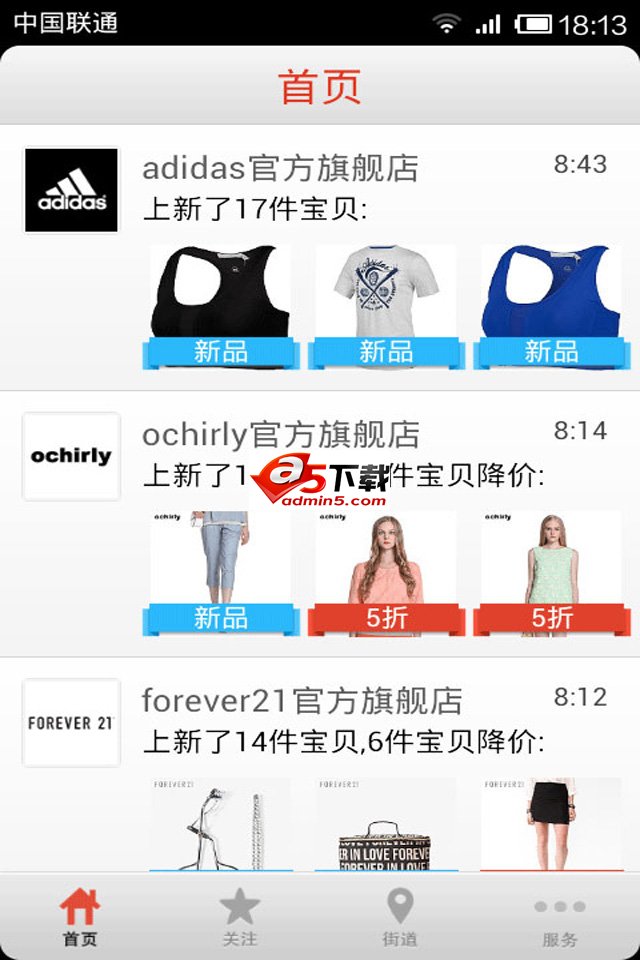Select the 首页 tab

(x=80, y=917)
